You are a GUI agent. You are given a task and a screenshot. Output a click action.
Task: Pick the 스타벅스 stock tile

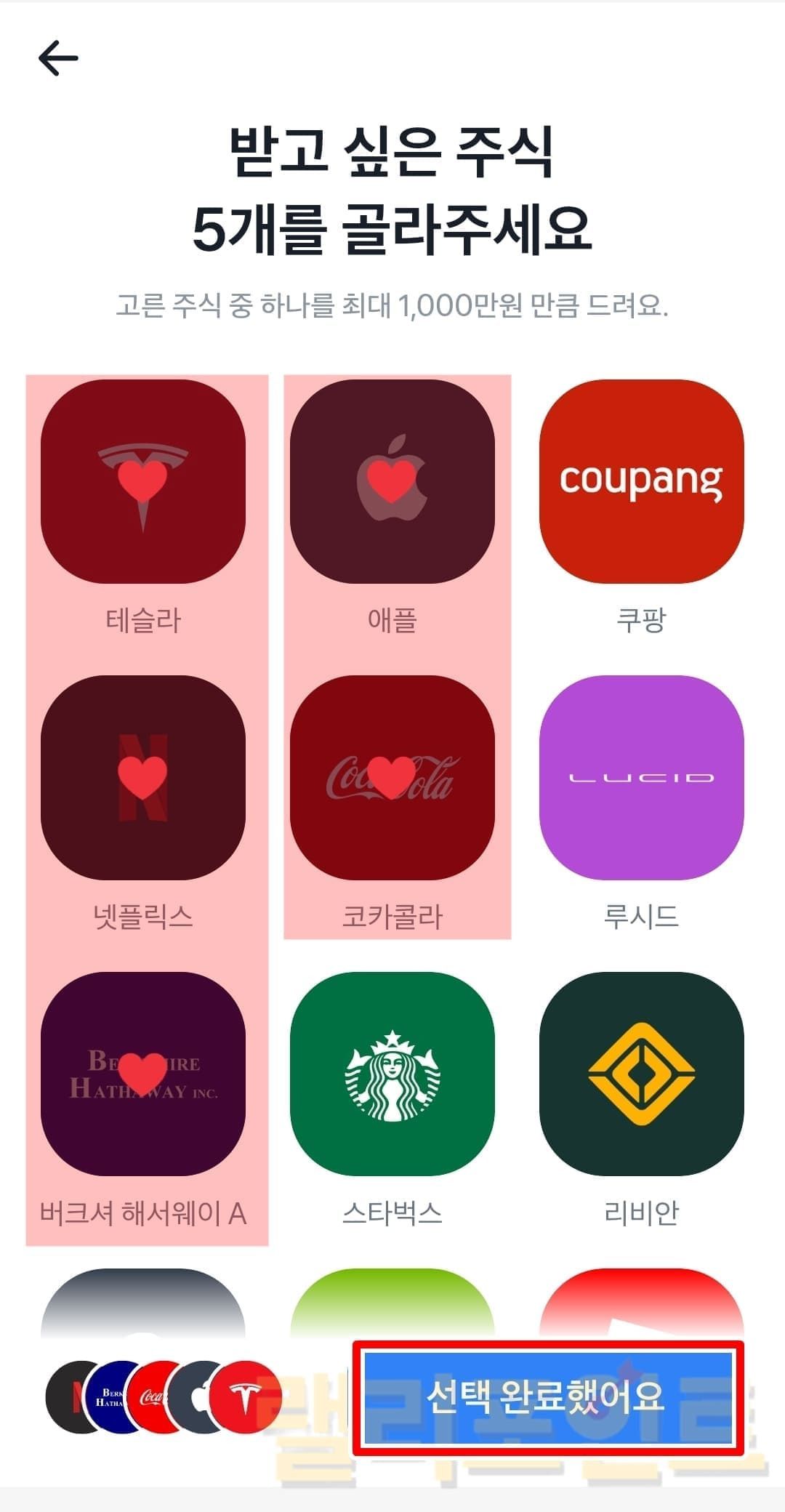392,1074
